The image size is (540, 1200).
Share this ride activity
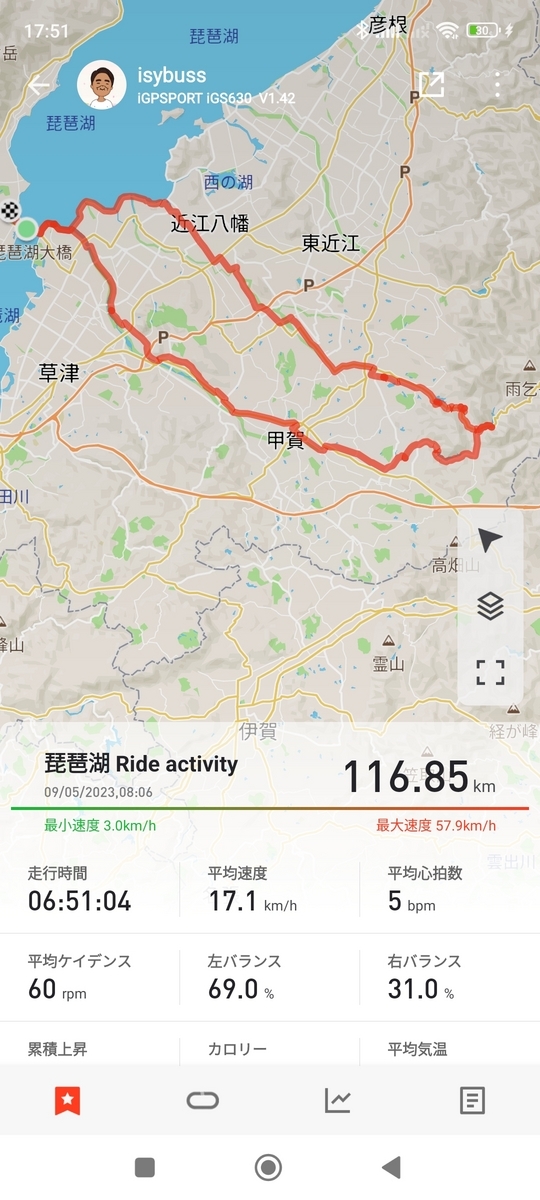click(431, 84)
